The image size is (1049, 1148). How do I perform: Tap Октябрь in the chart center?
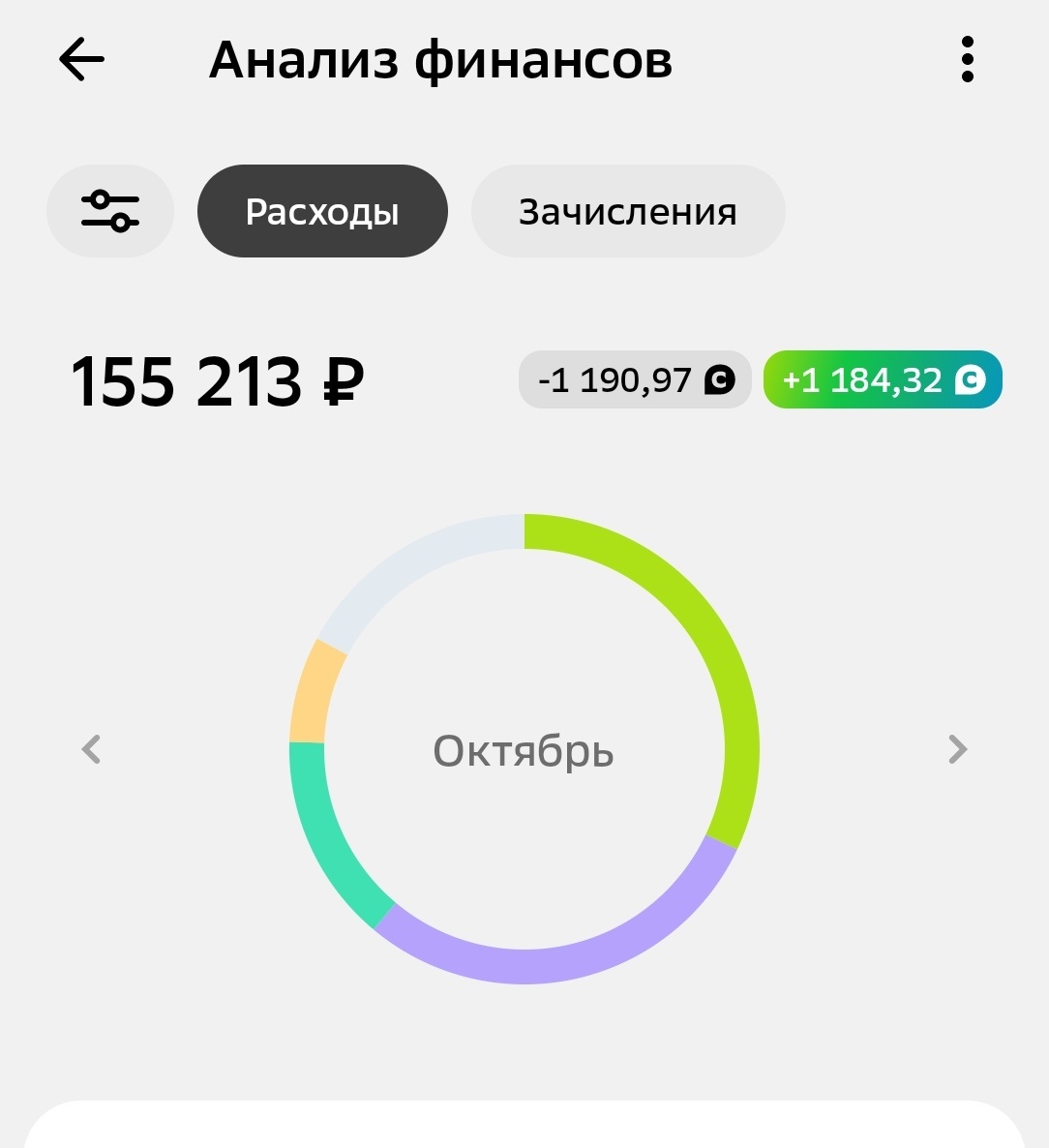pyautogui.click(x=524, y=752)
